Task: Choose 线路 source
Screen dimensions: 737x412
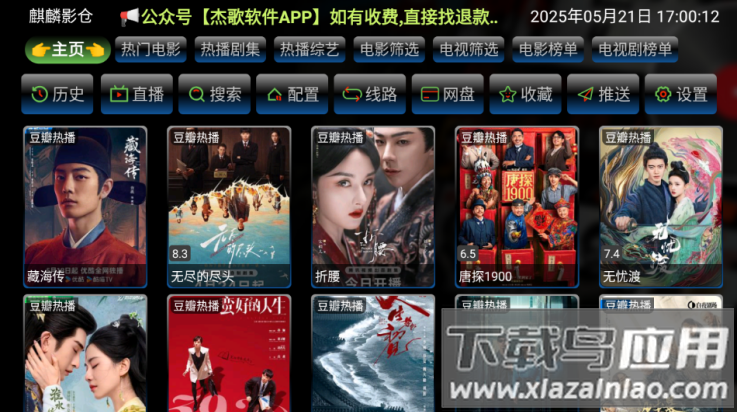Action: tap(369, 94)
